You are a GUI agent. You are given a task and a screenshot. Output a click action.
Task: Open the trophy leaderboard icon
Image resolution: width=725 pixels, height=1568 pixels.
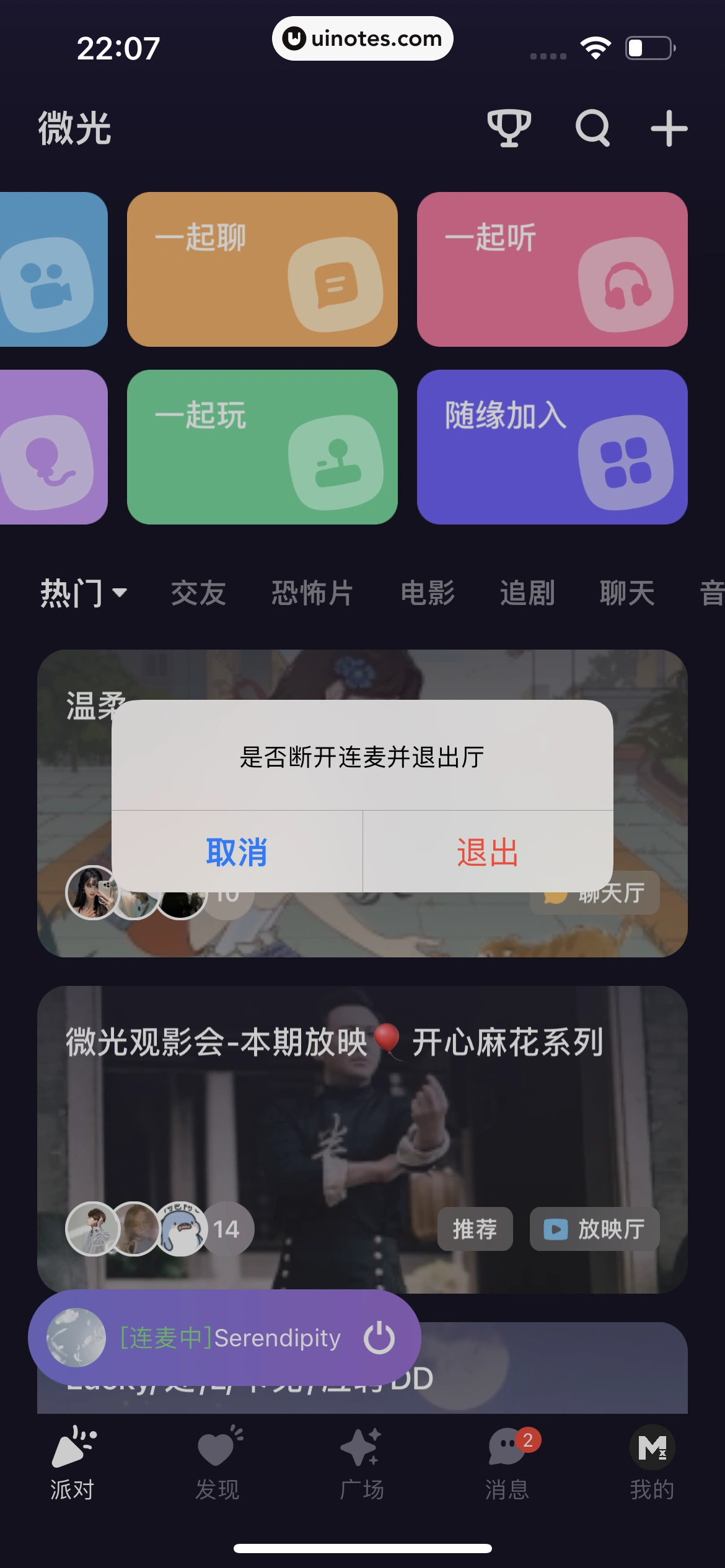(x=509, y=128)
